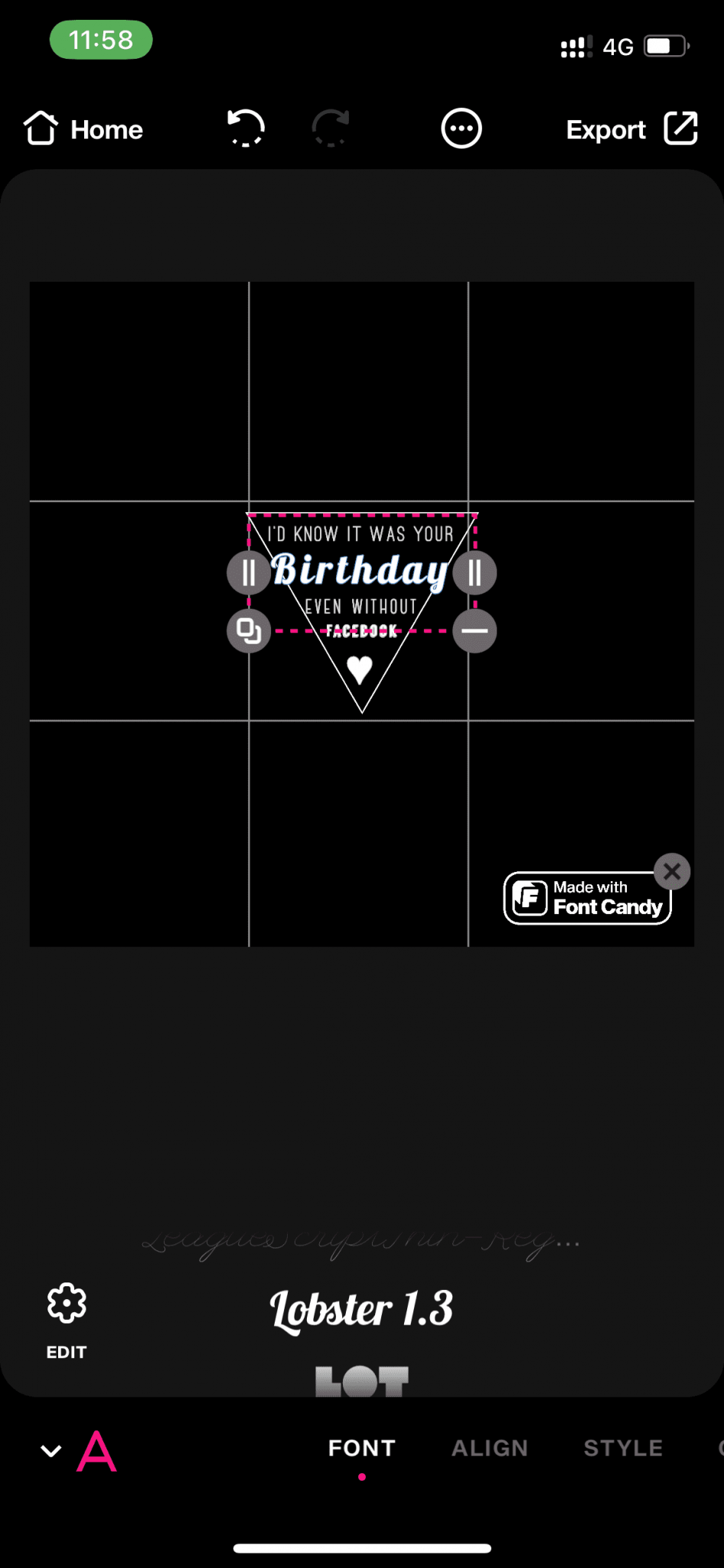Open the more options menu

click(461, 129)
